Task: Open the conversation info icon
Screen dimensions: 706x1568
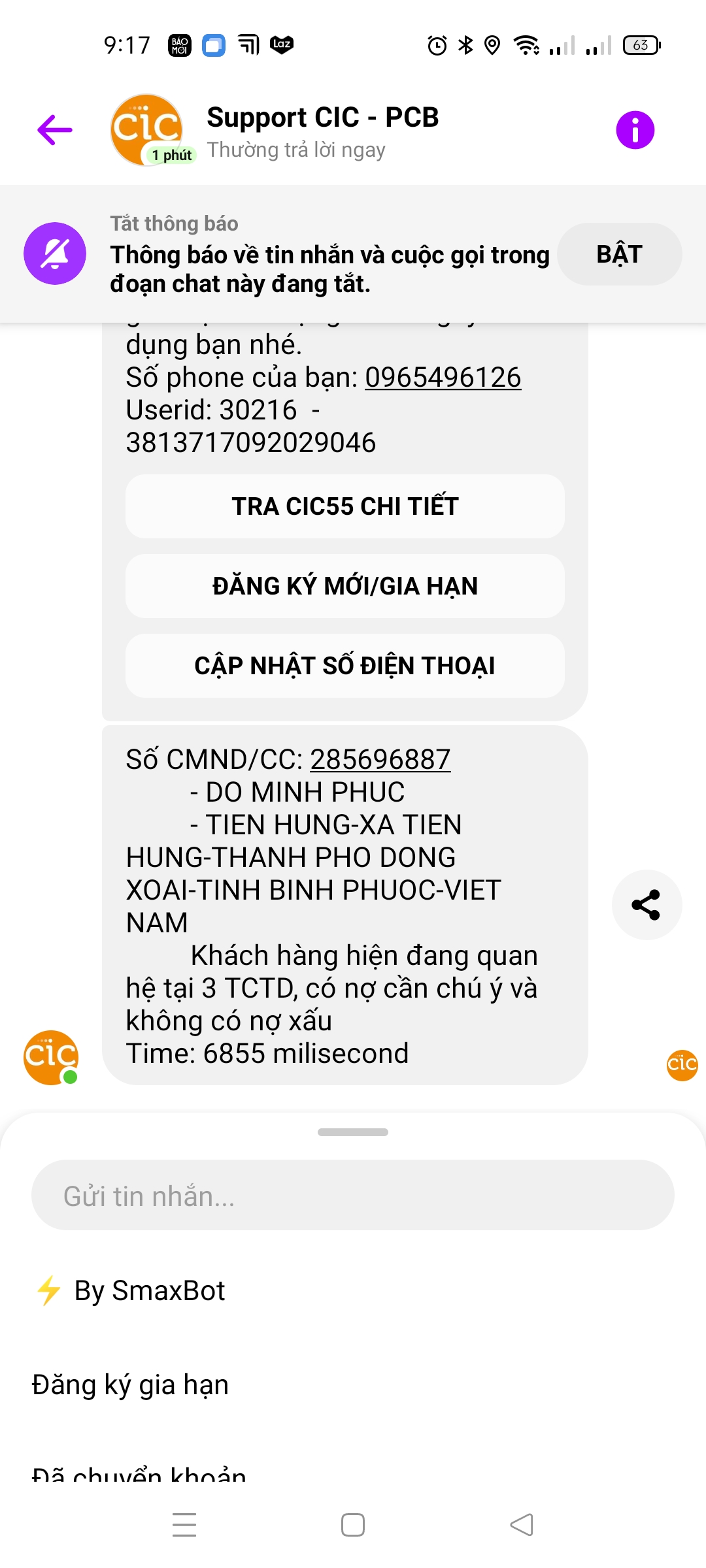Action: pos(635,130)
